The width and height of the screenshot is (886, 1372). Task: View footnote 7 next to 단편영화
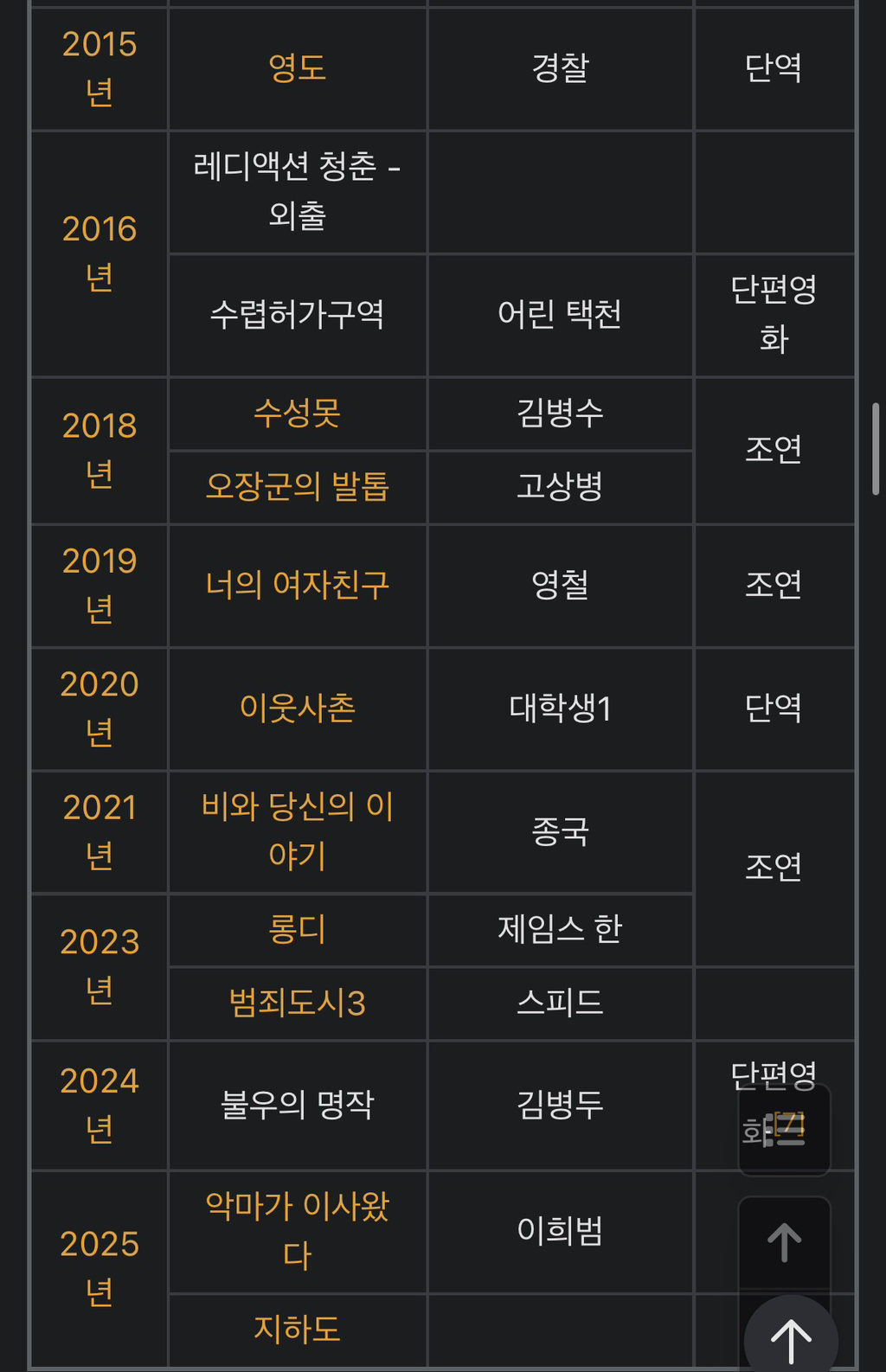pos(789,1122)
